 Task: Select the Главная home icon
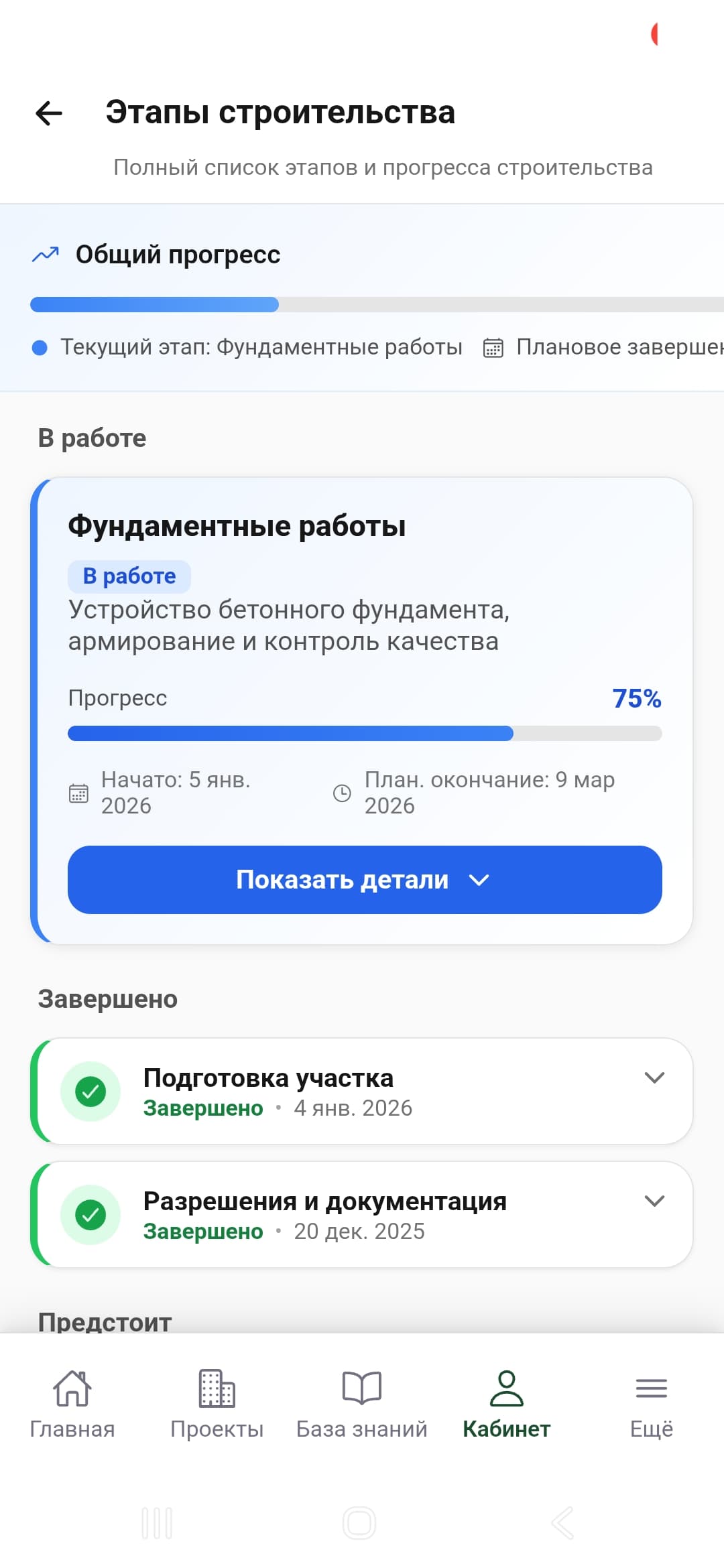72,1386
